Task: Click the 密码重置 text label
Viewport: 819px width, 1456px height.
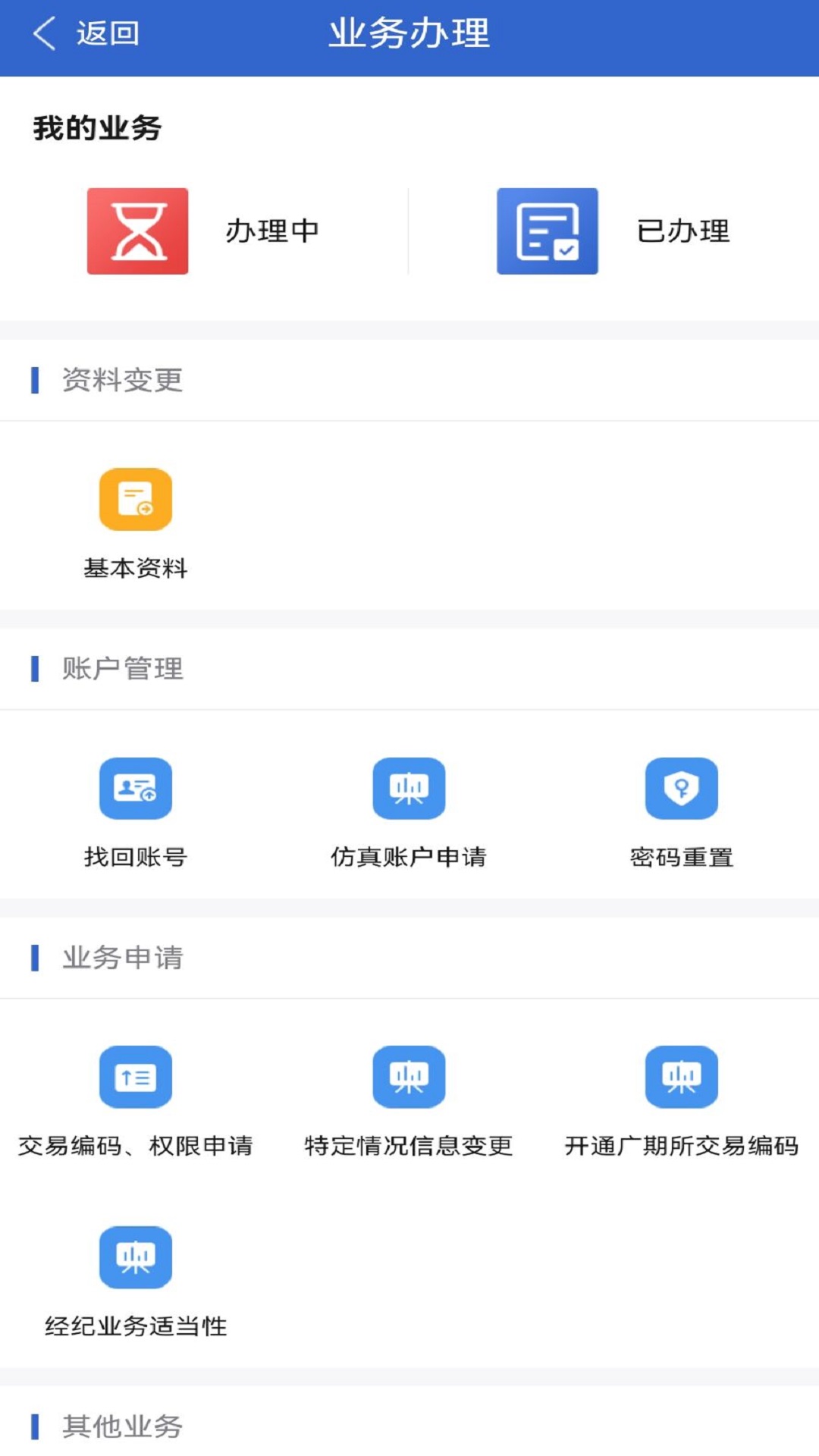Action: [681, 858]
